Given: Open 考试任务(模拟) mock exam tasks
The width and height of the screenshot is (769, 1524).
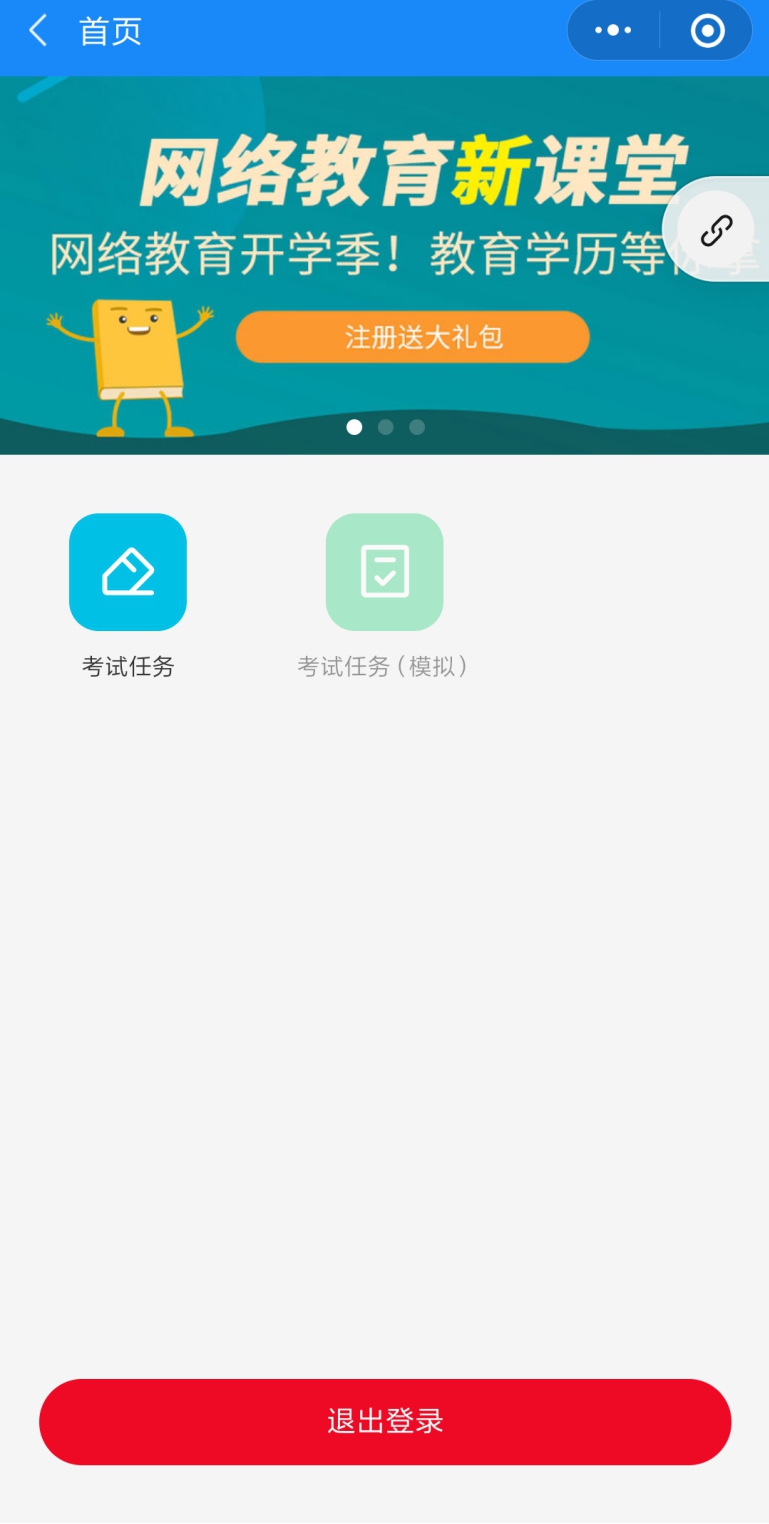Looking at the screenshot, I should [x=384, y=573].
